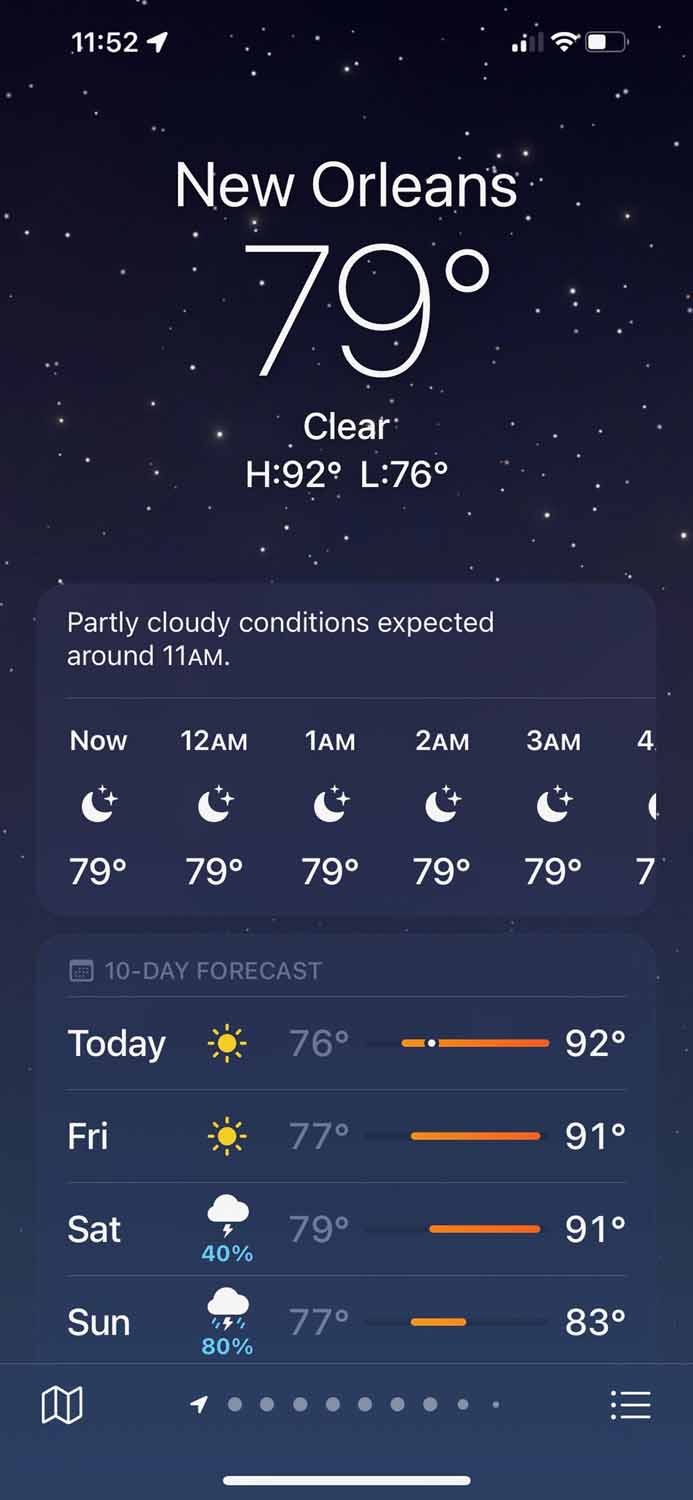Open Today's forecast details
The height and width of the screenshot is (1500, 693).
pos(346,1043)
